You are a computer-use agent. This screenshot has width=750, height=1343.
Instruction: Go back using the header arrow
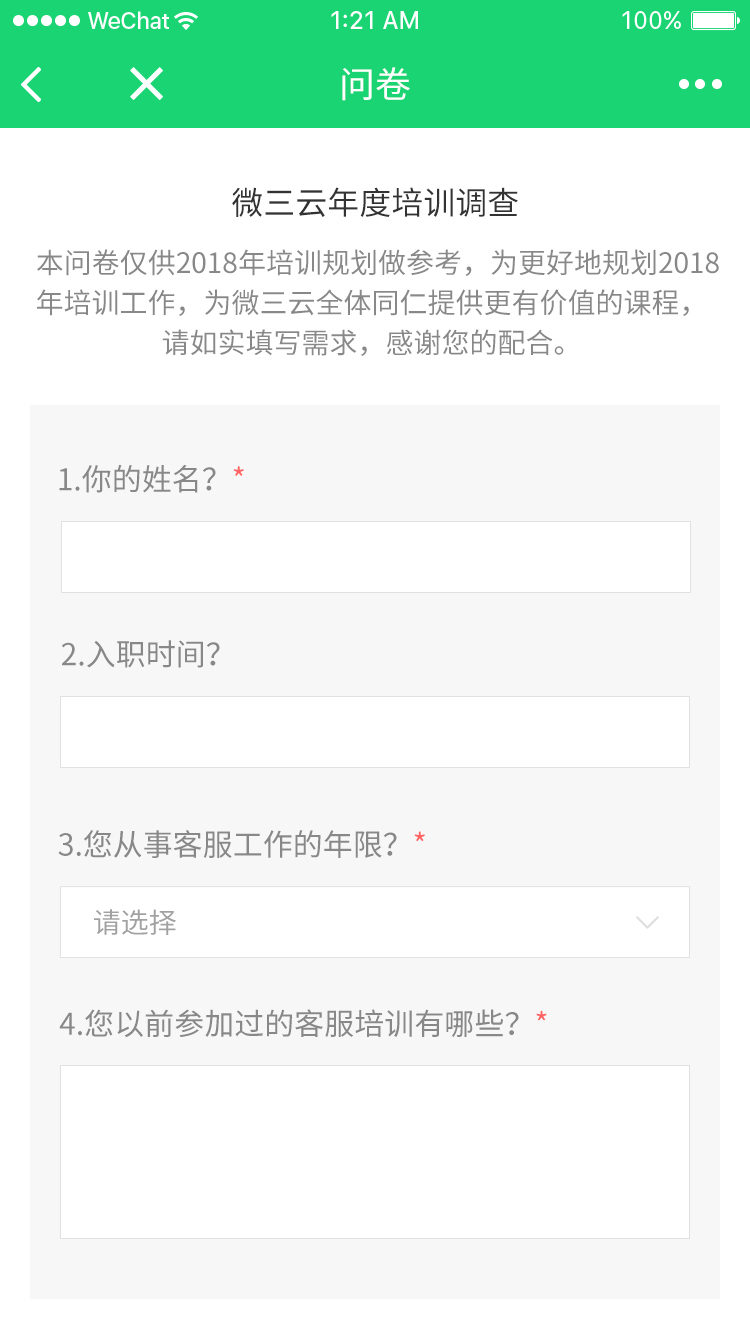32,85
